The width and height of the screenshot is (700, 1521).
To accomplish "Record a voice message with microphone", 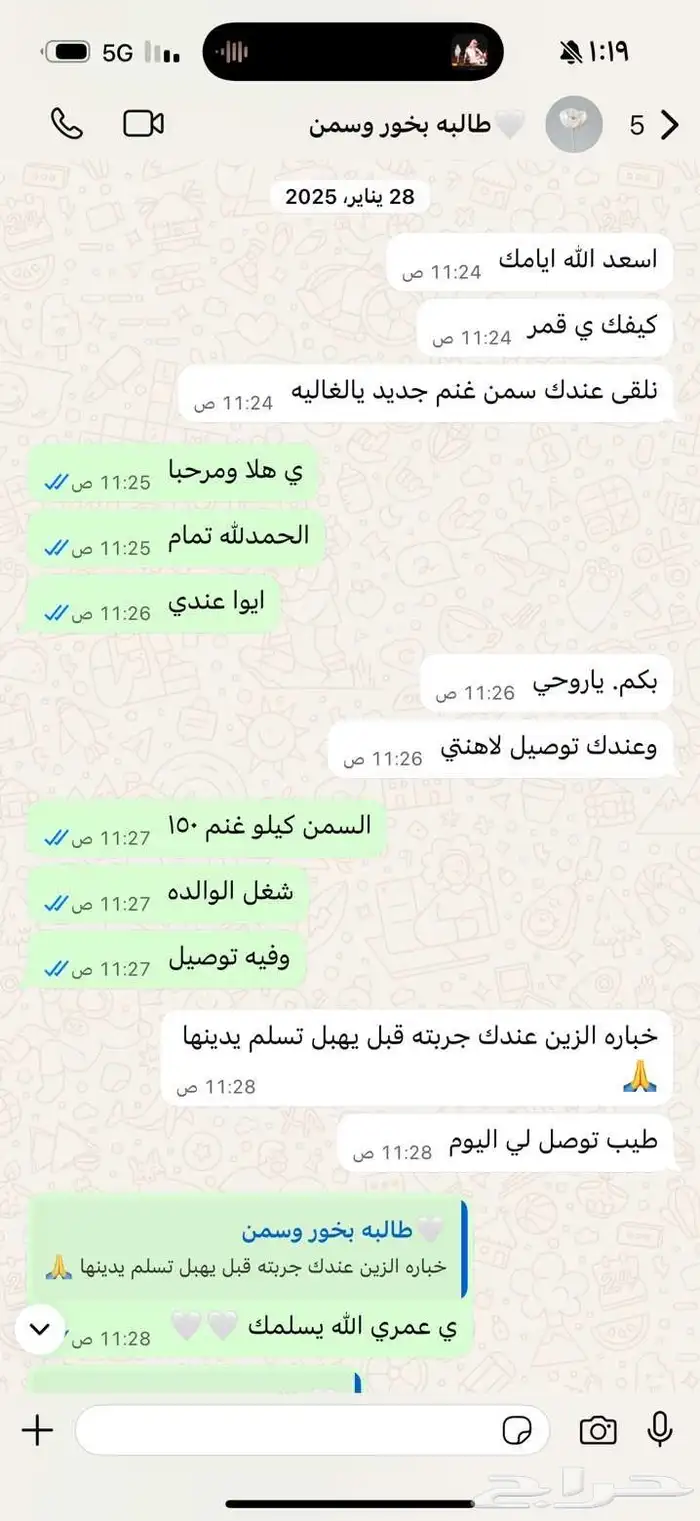I will (x=660, y=1430).
